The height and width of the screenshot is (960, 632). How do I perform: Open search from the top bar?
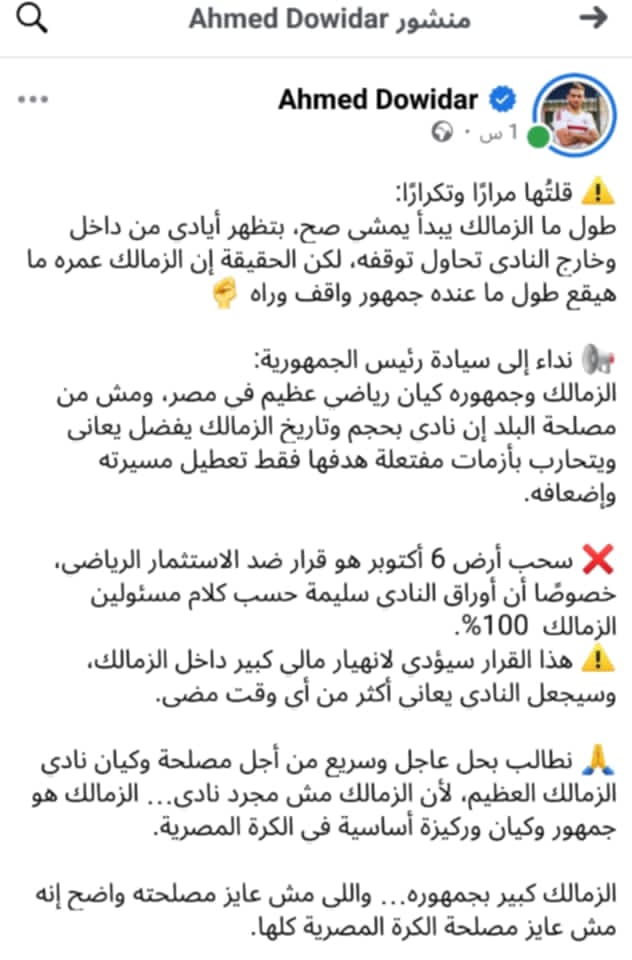point(34,20)
